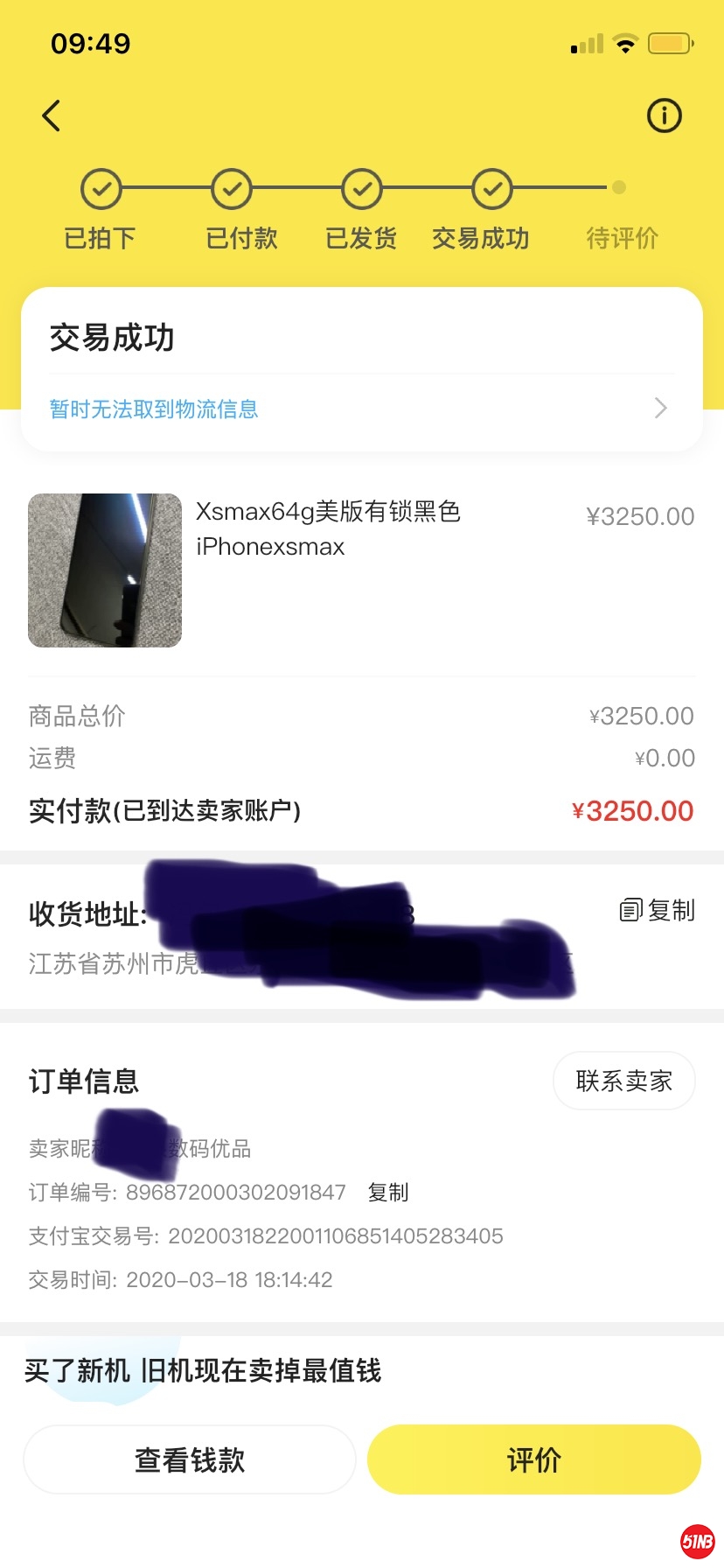Copy the delivery address

click(x=658, y=911)
